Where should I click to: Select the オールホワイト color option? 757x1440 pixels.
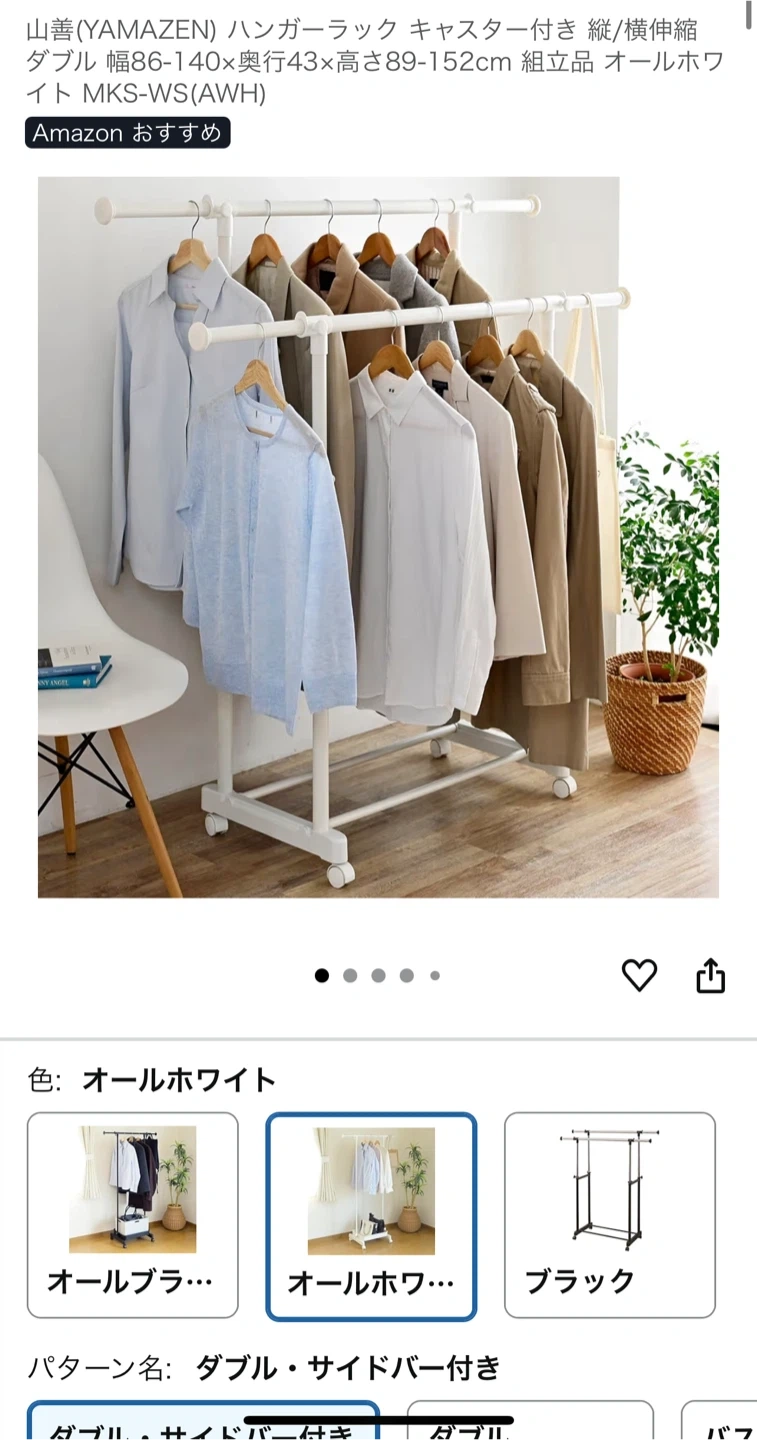pyautogui.click(x=371, y=1216)
